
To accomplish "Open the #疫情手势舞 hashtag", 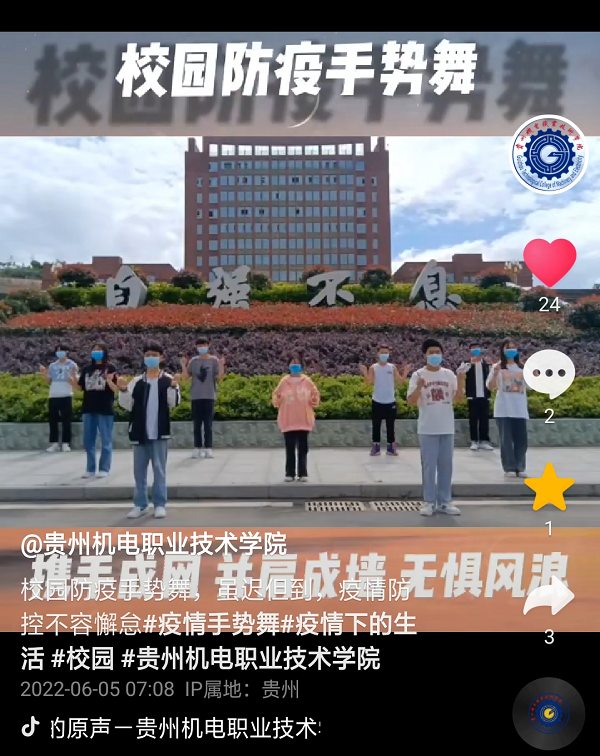I will click(210, 623).
